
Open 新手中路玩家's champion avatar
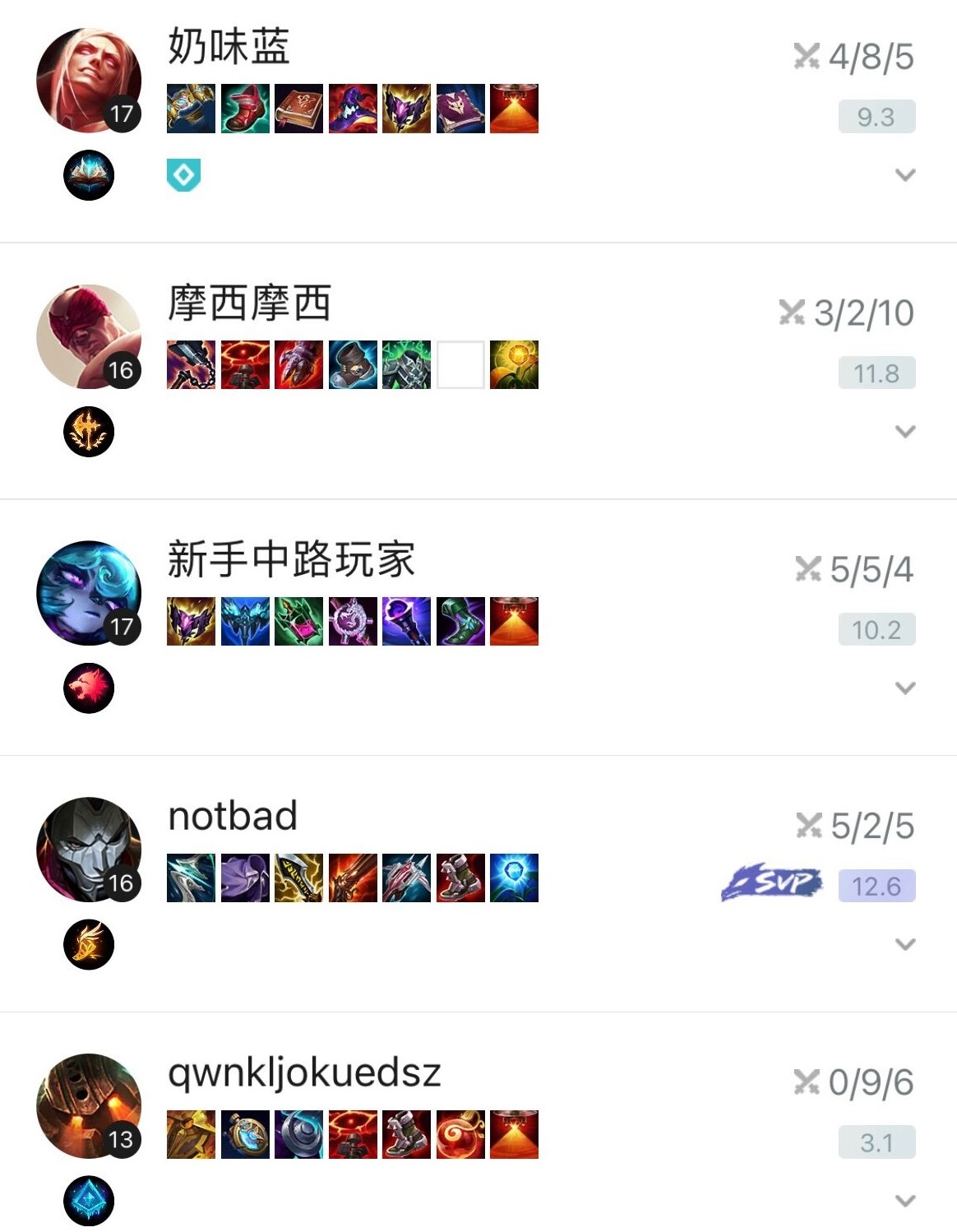pyautogui.click(x=88, y=593)
